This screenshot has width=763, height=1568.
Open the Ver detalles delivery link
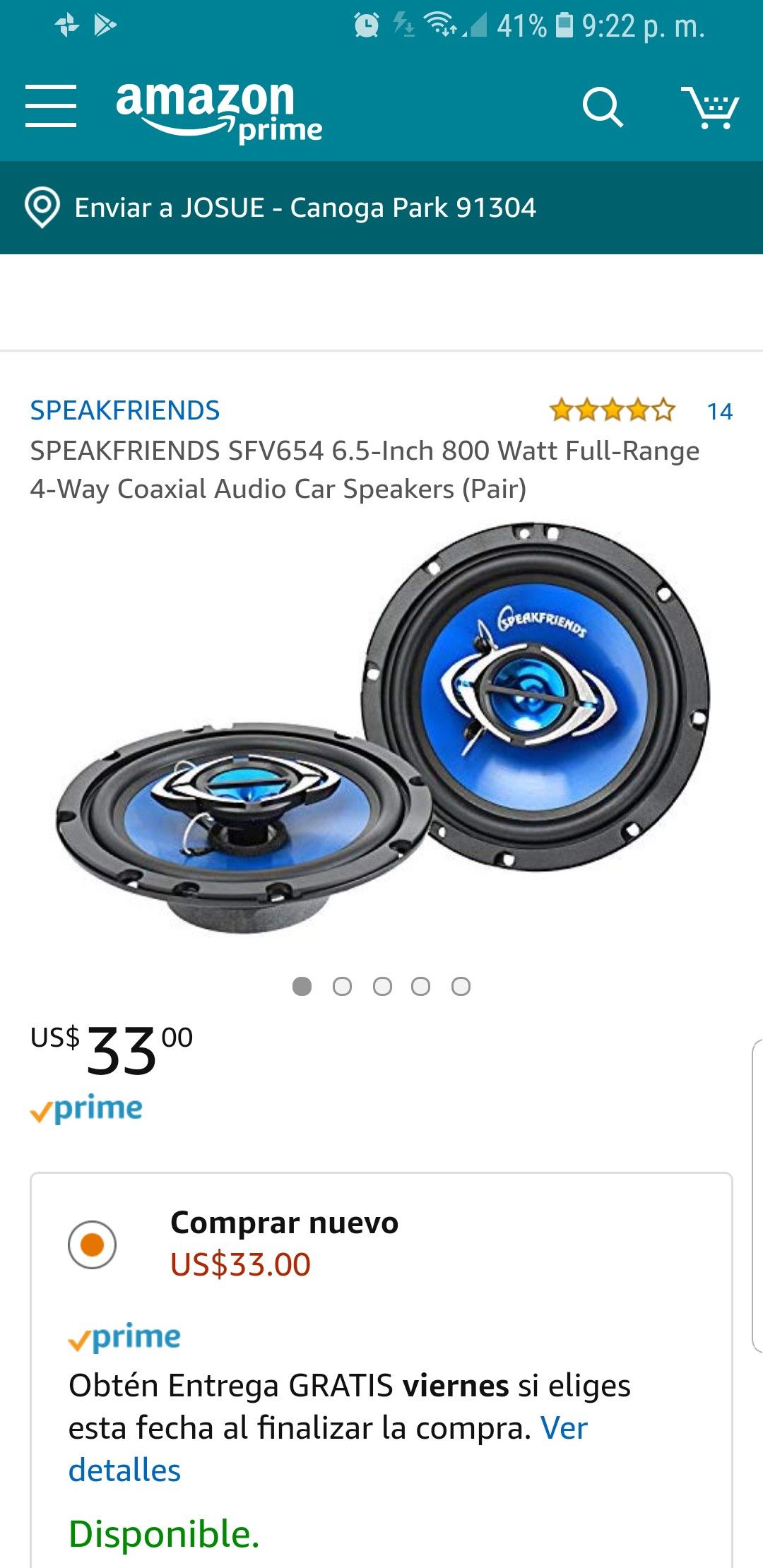(x=328, y=1448)
